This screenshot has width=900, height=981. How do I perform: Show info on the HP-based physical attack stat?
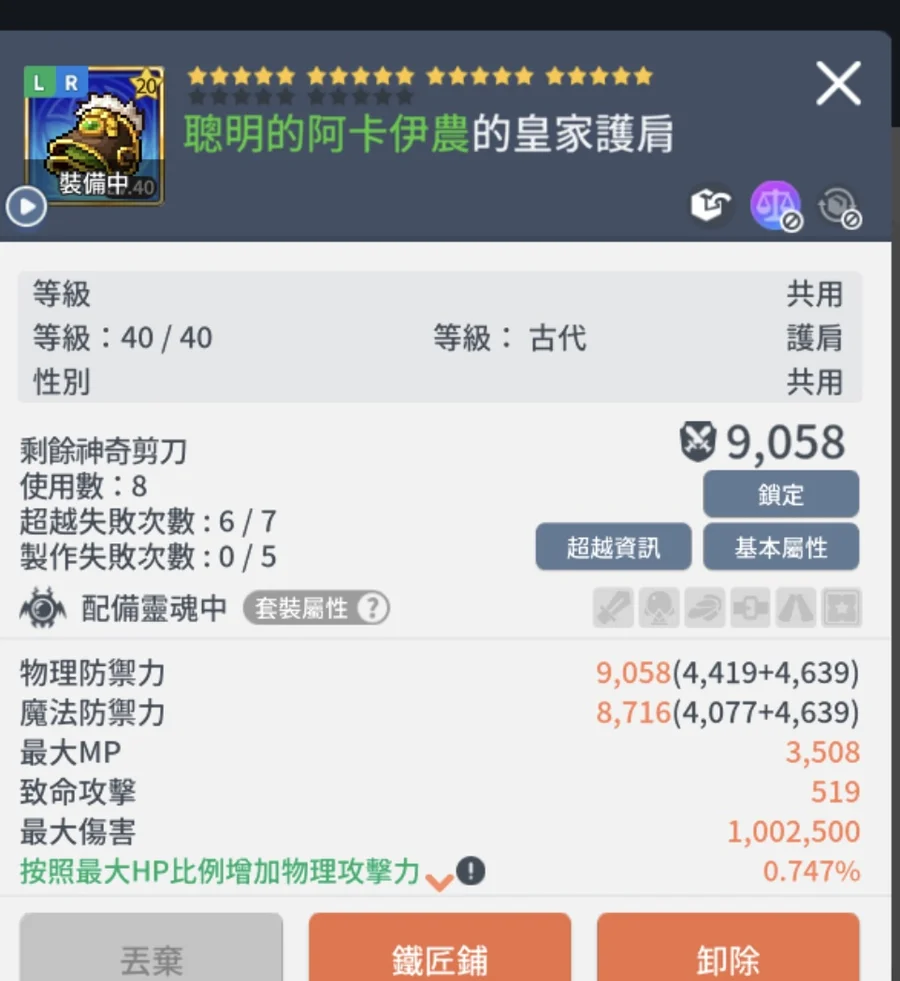coord(471,871)
